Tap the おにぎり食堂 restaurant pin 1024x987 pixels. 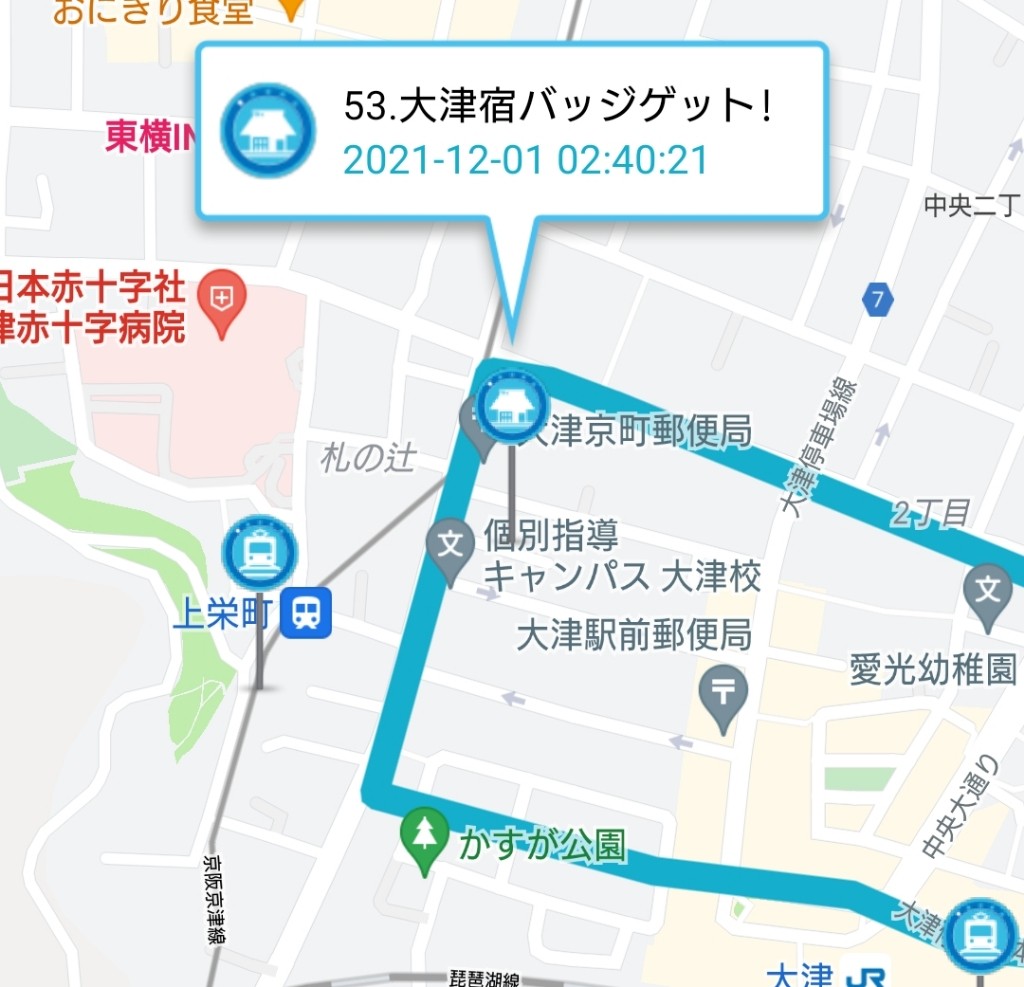(290, 8)
